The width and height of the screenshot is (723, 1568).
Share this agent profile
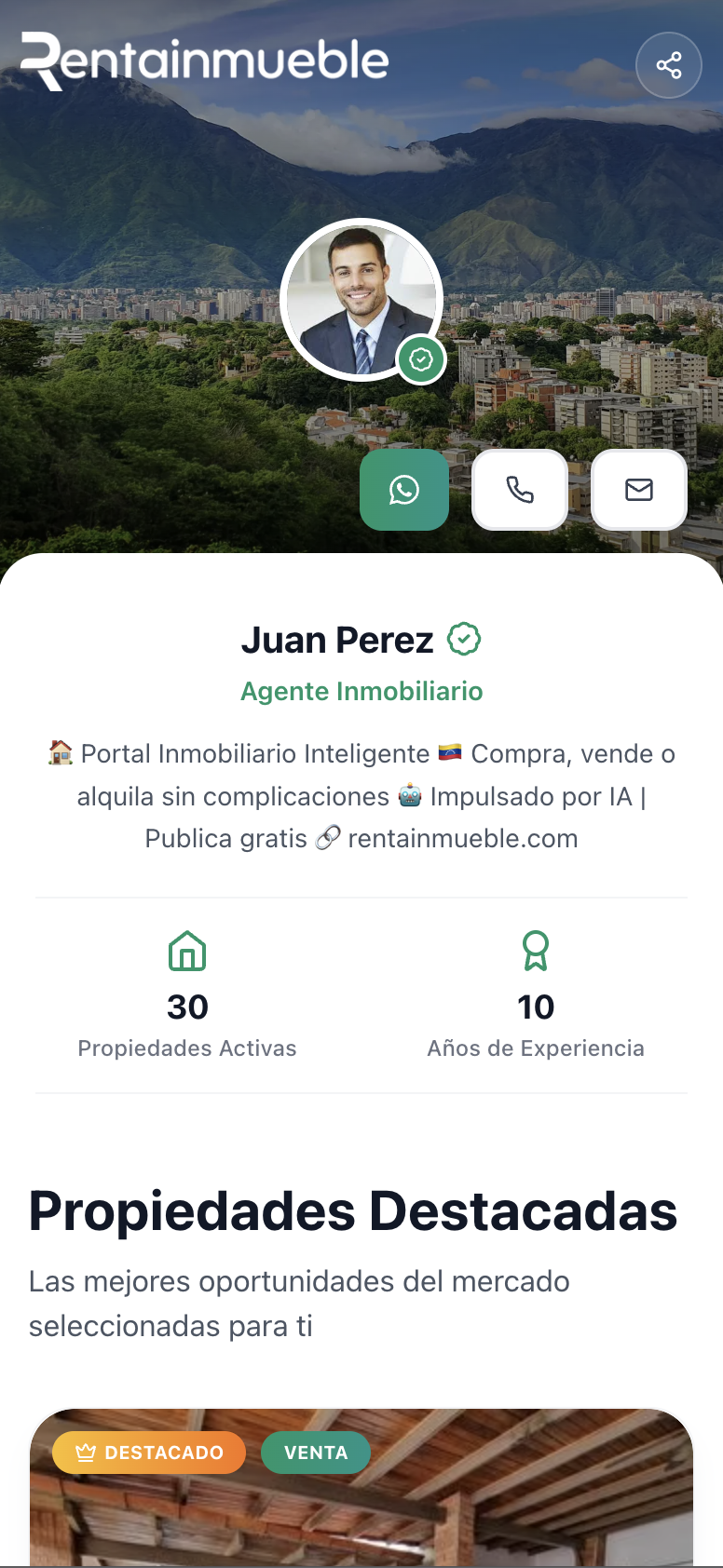[x=668, y=65]
